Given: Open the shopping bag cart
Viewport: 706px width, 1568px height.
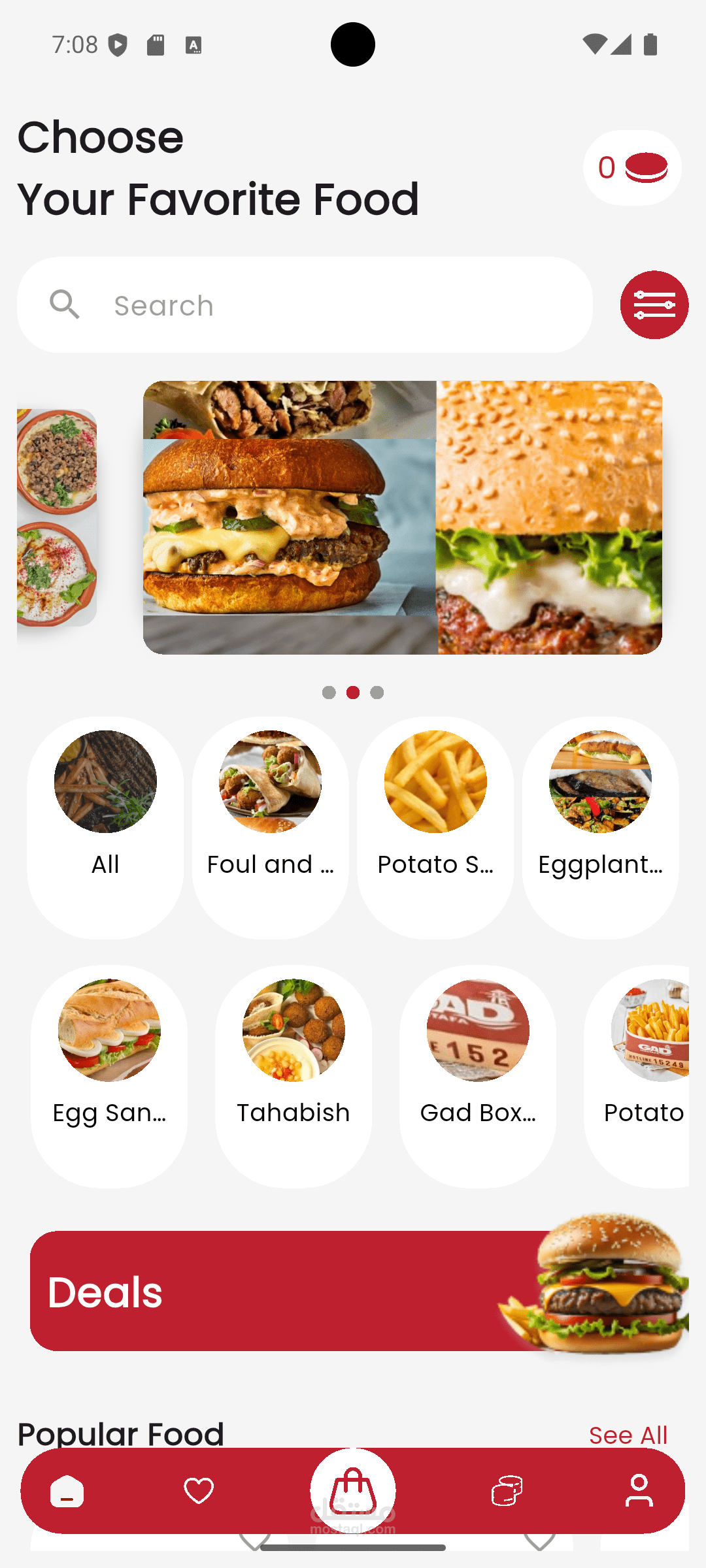Looking at the screenshot, I should pos(353,1490).
